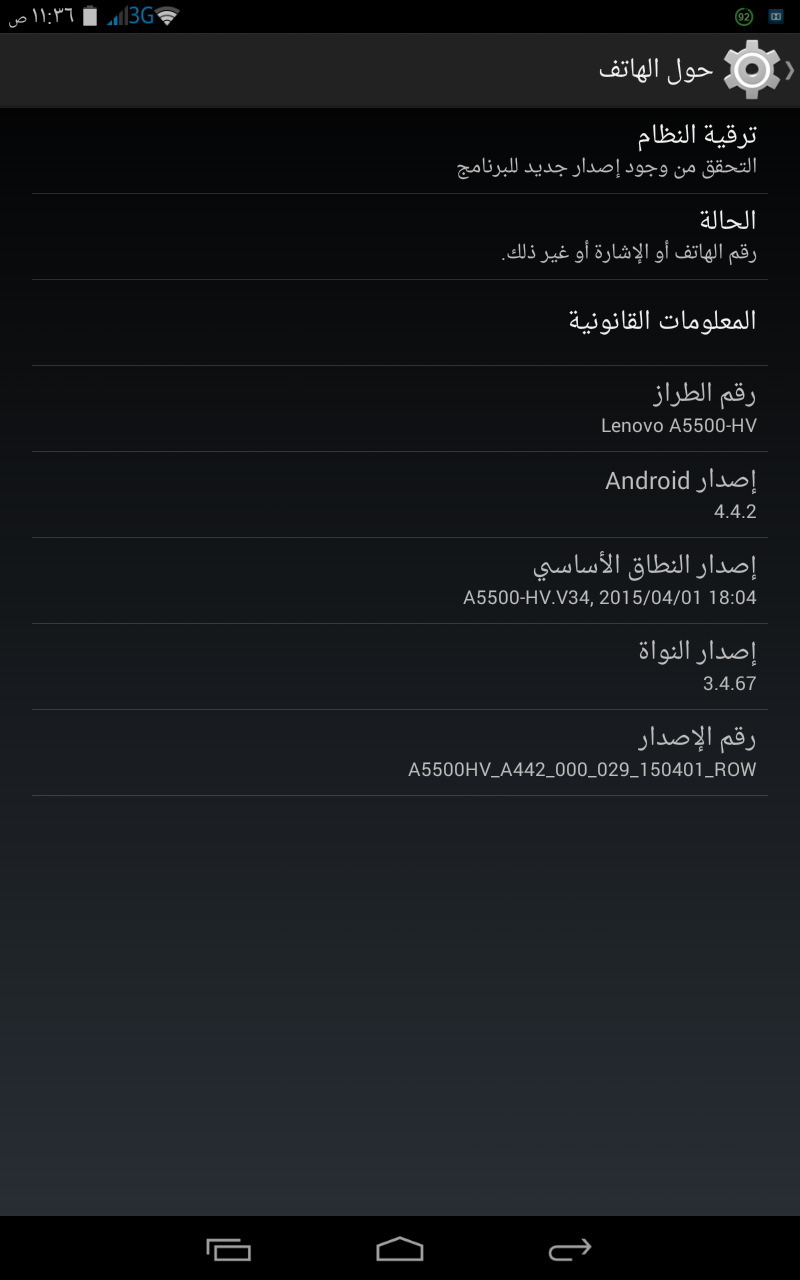
Task: Open المعلومات القانونية legal information
Action: (400, 322)
